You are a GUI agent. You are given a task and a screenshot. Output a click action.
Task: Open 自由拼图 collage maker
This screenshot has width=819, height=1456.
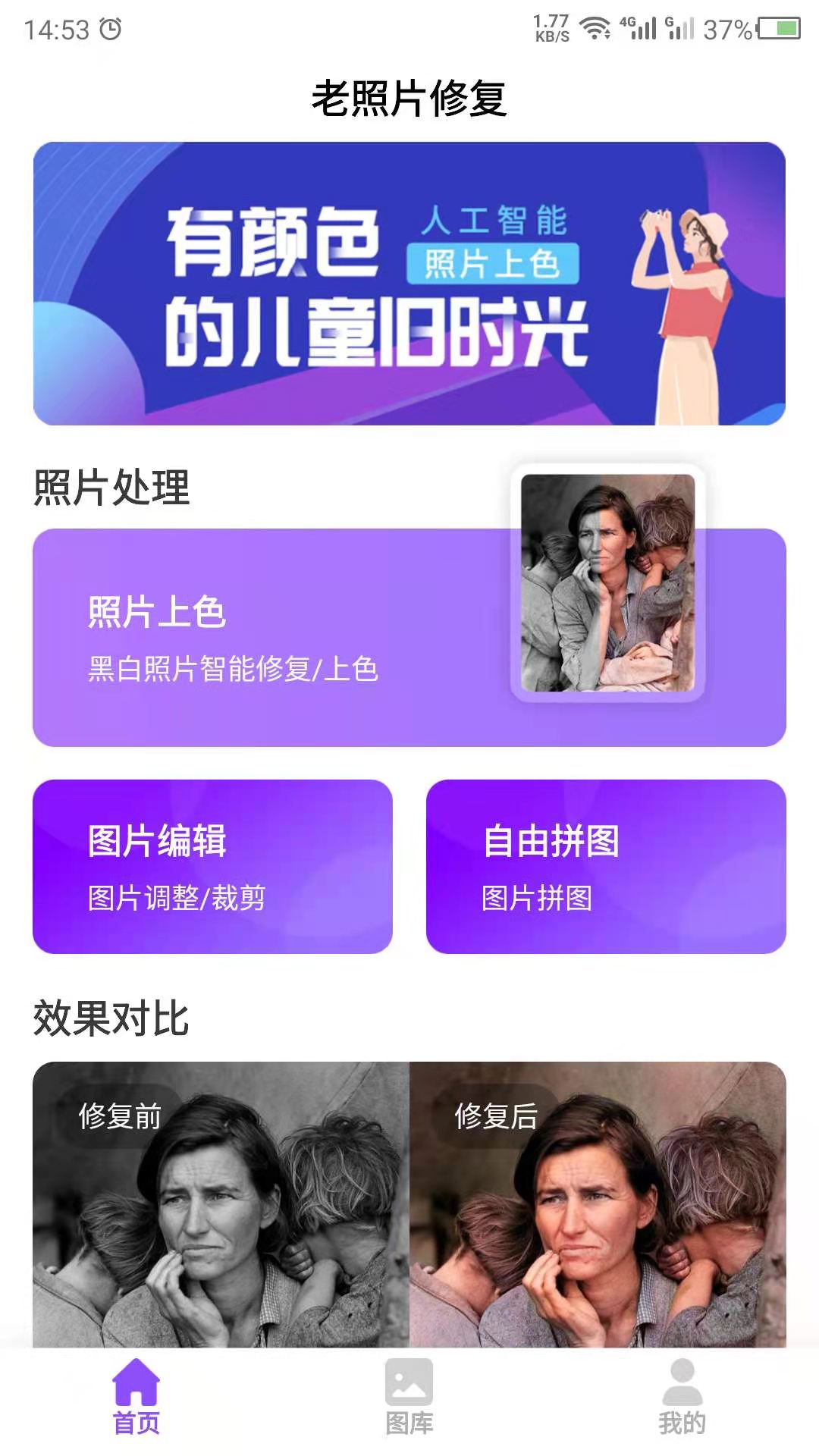click(605, 866)
